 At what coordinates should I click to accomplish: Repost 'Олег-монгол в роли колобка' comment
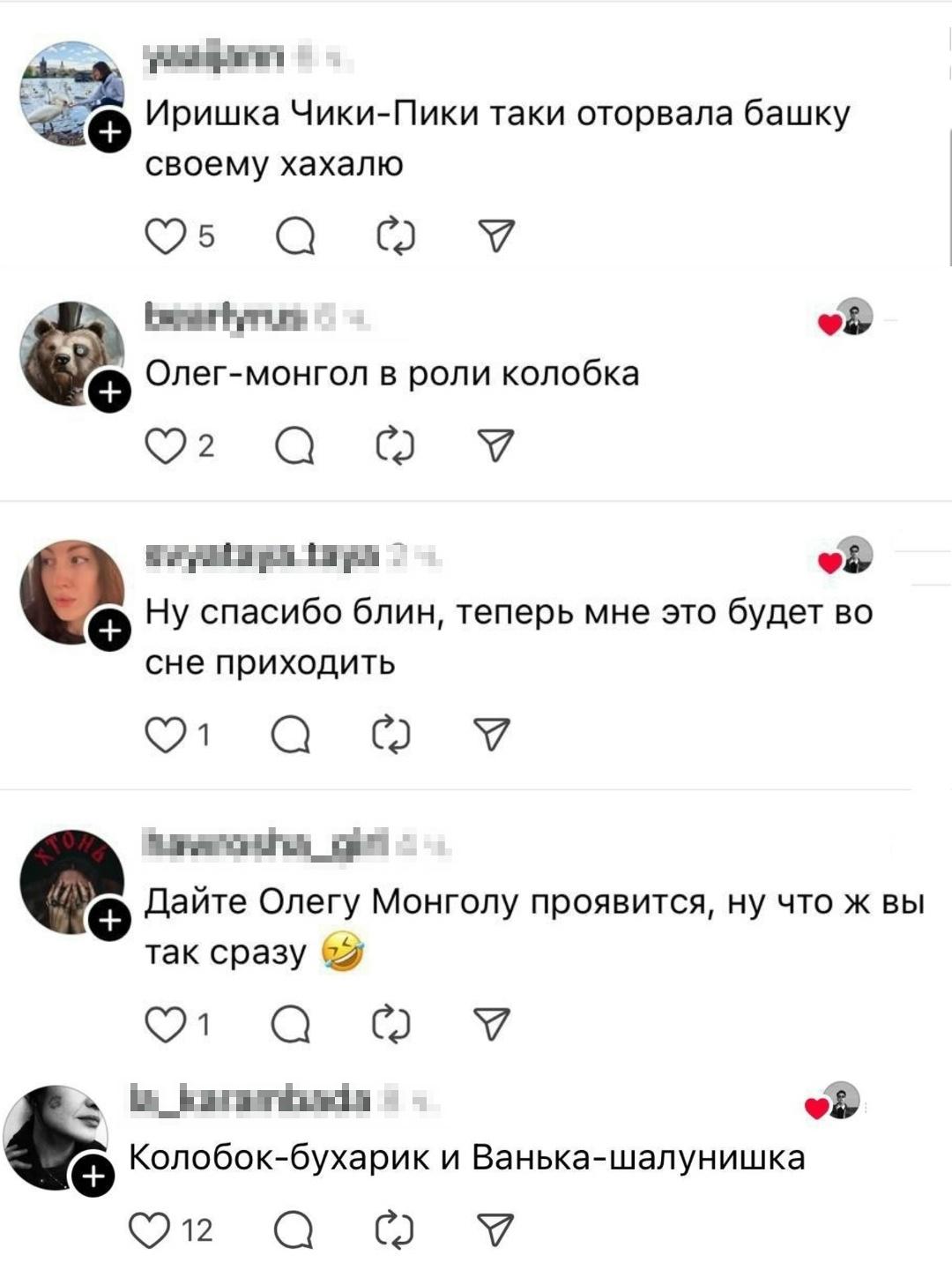click(x=396, y=447)
